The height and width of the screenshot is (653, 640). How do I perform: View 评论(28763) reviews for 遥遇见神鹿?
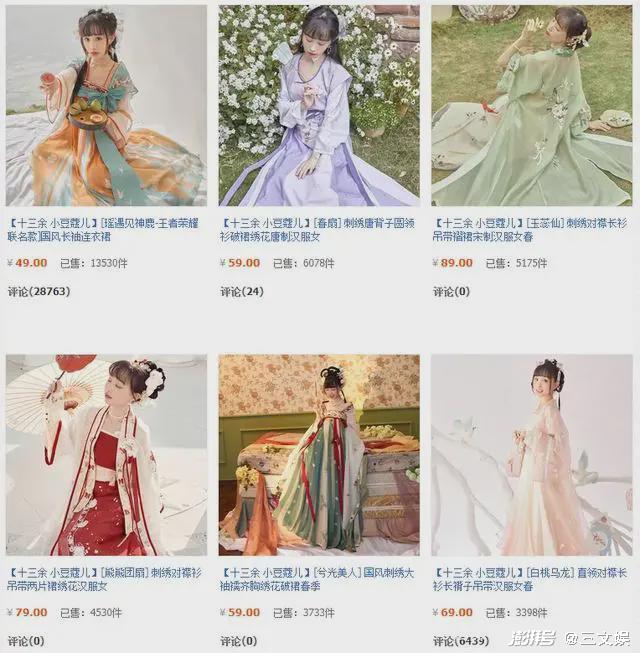click(39, 292)
